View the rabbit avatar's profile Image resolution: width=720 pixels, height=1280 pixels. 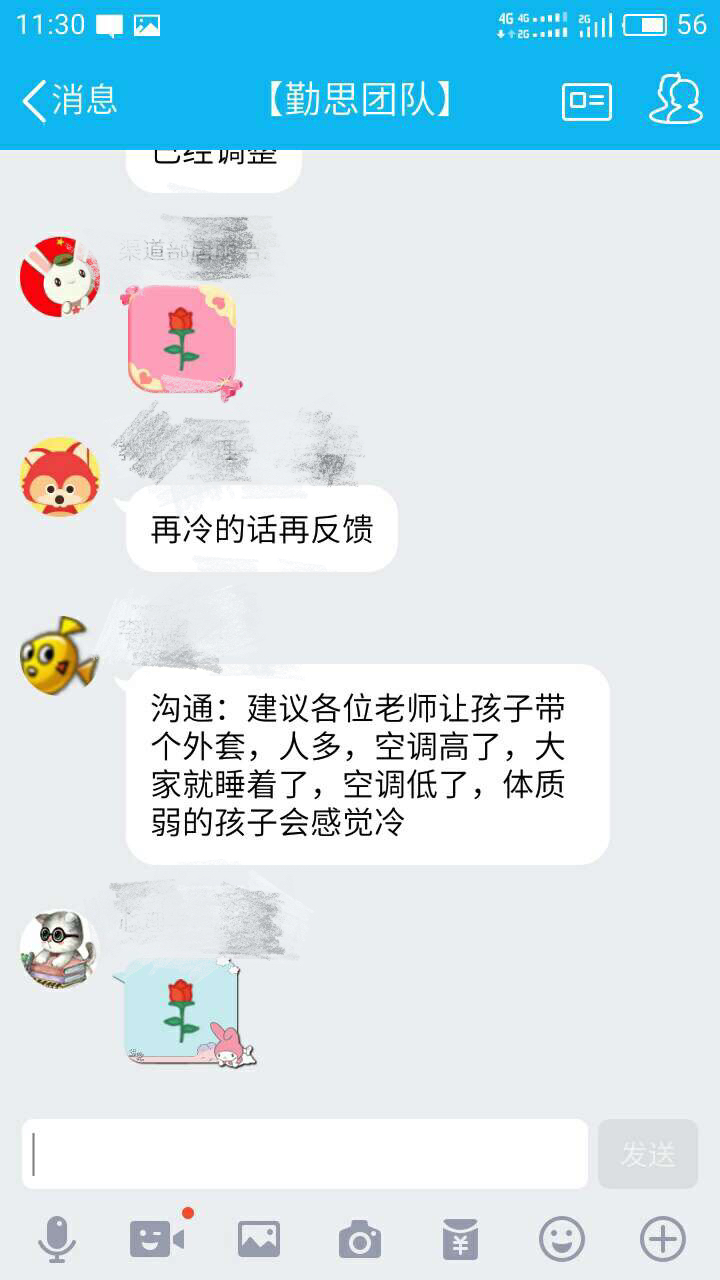click(60, 277)
